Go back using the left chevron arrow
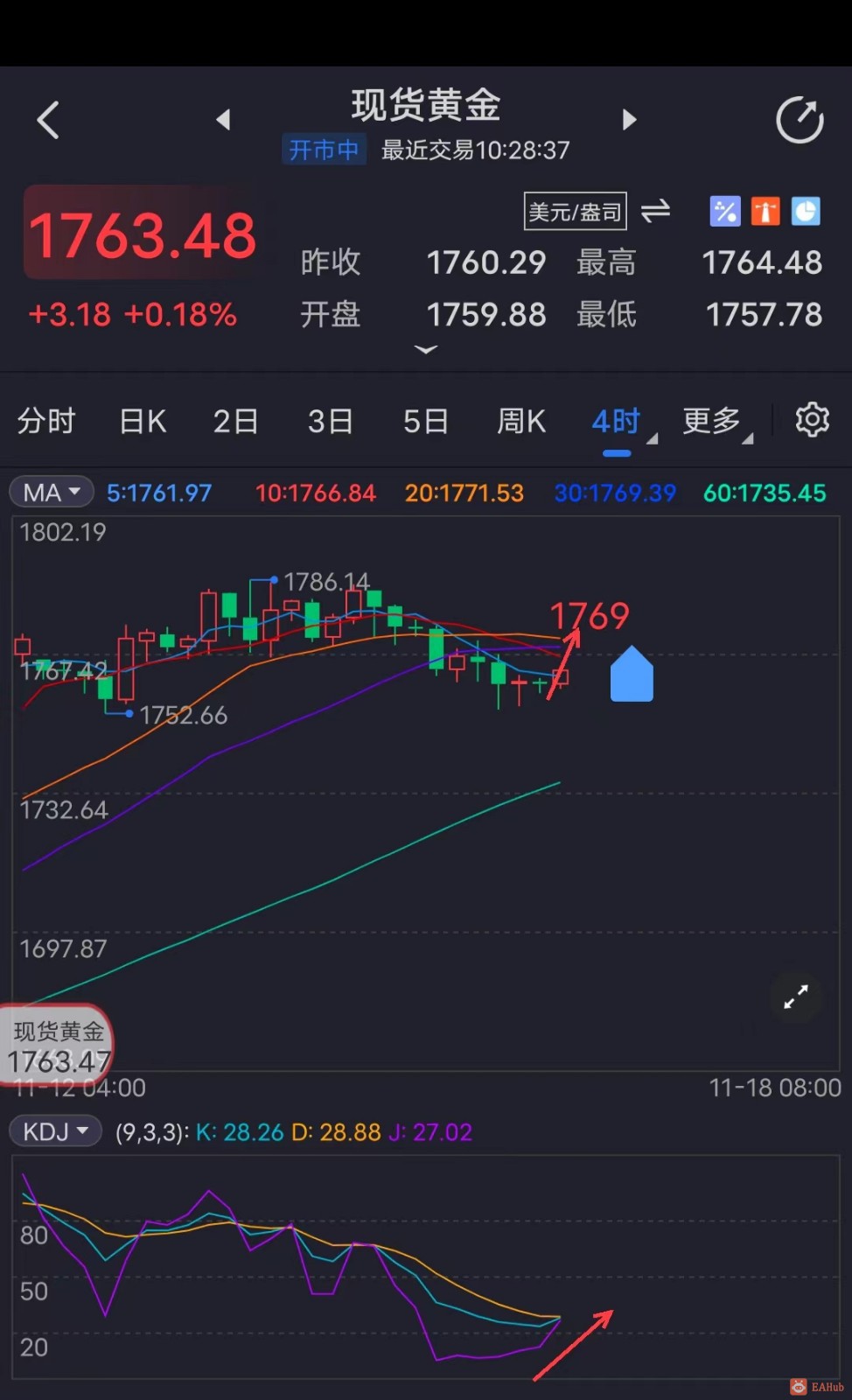 pyautogui.click(x=48, y=119)
